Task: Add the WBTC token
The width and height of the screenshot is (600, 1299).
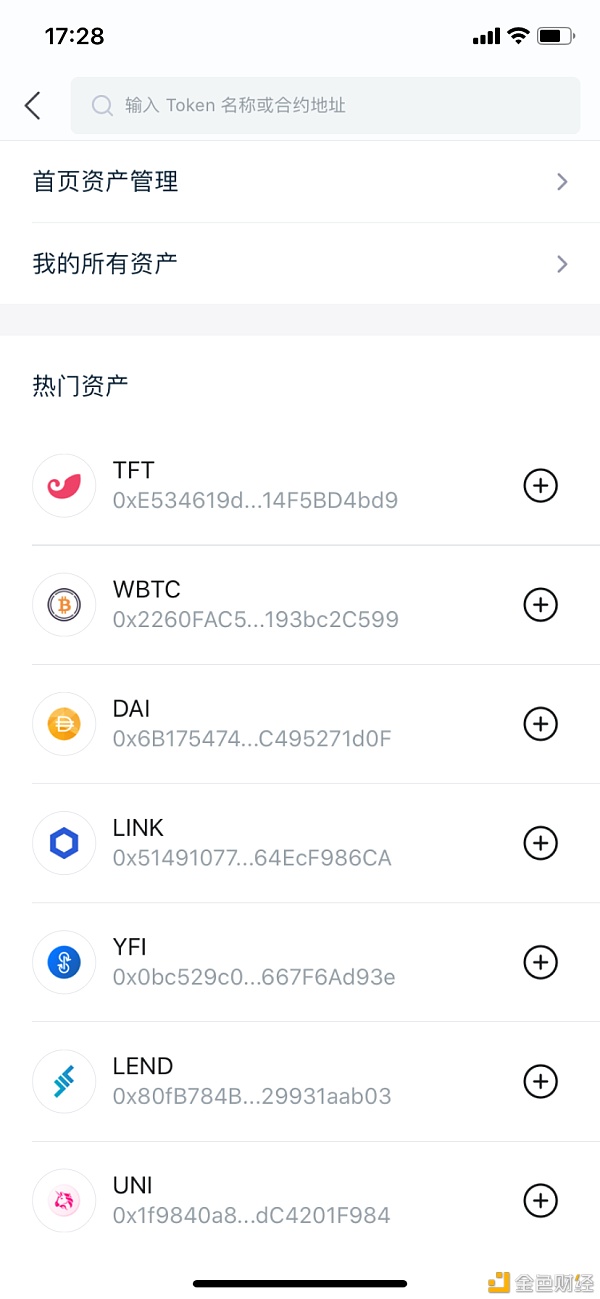Action: pos(541,605)
